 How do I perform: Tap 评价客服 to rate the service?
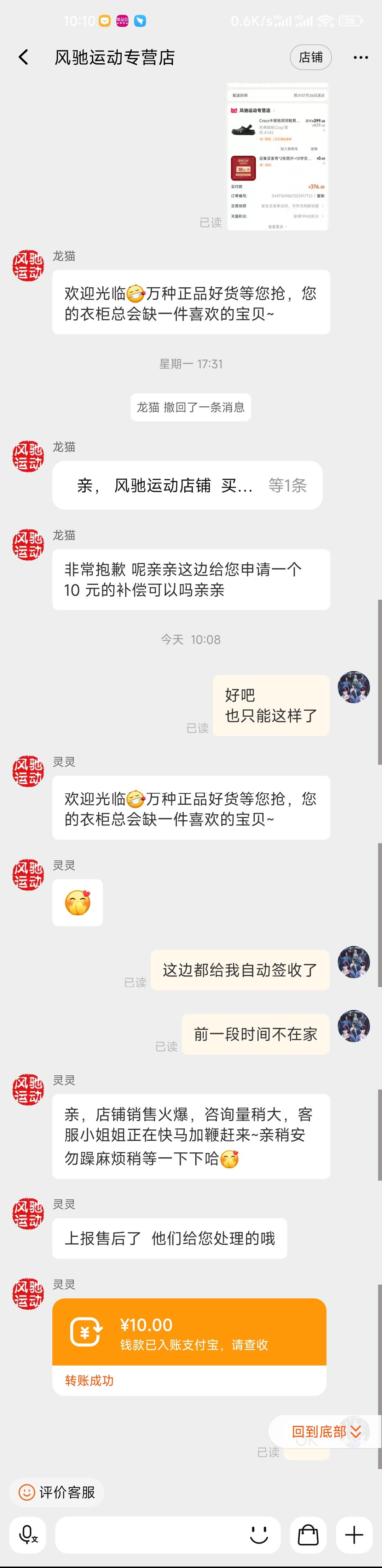coord(57,1492)
